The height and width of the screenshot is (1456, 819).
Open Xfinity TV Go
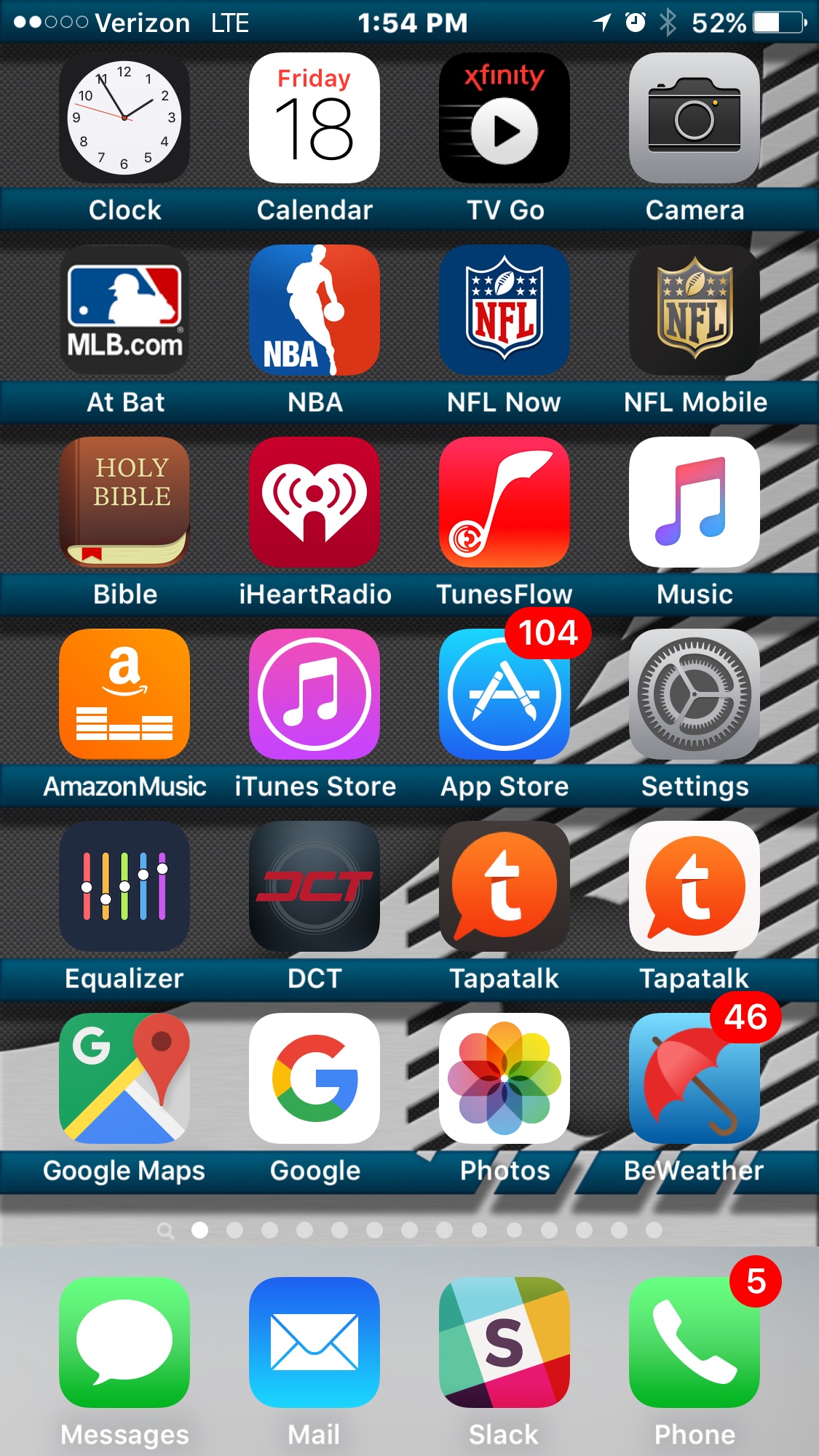coord(505,118)
